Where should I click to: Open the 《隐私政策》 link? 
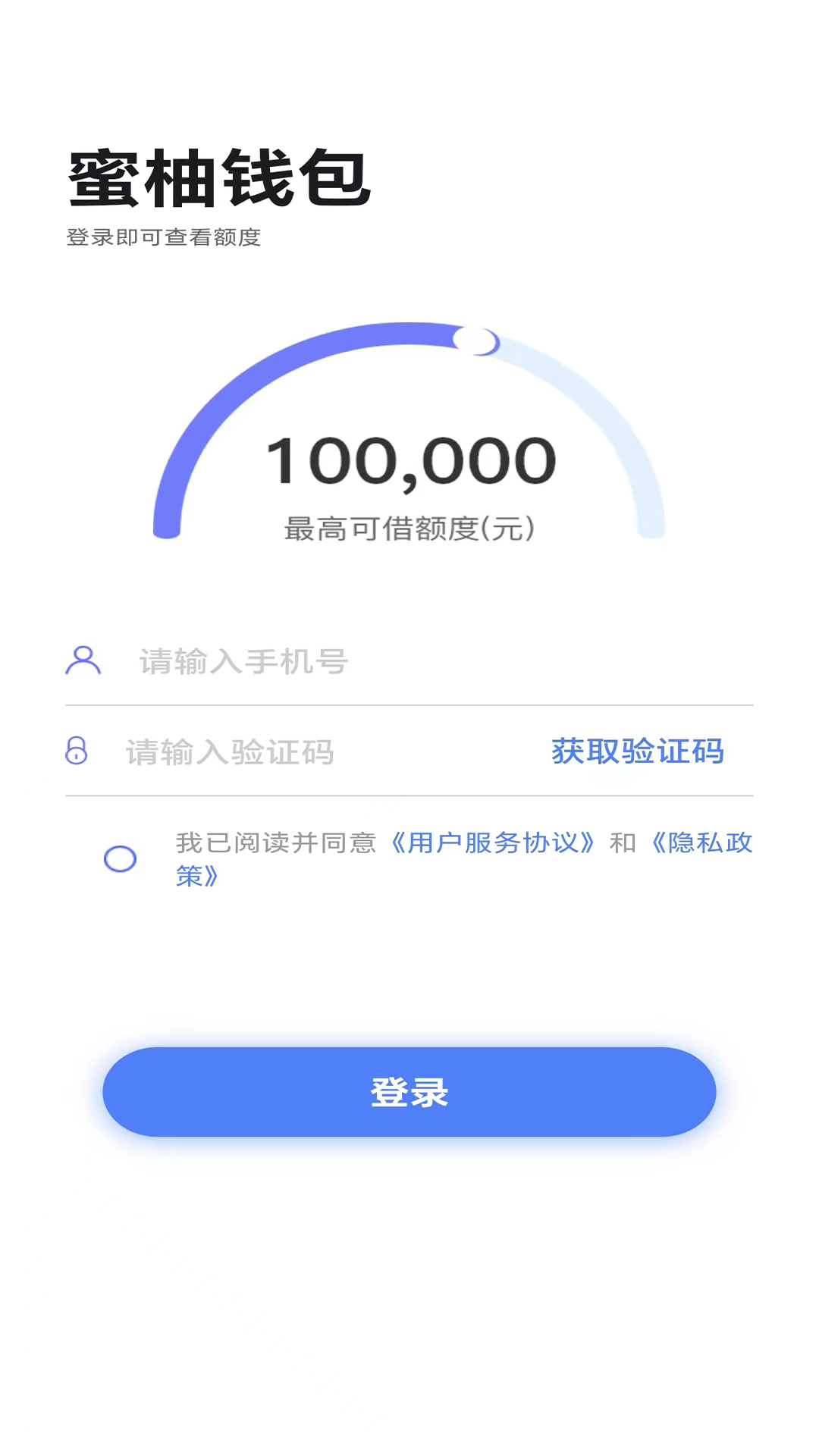[x=701, y=843]
